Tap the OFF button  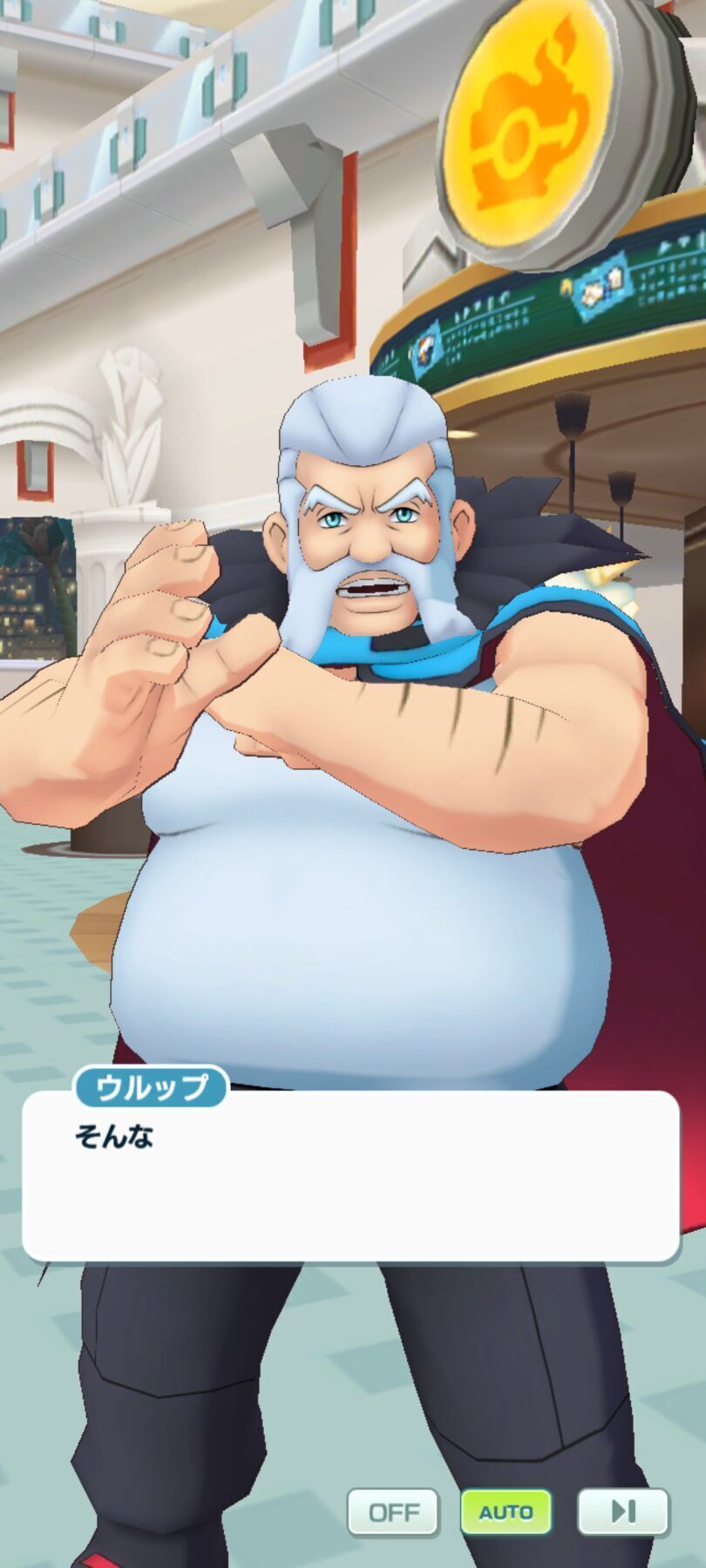(393, 1511)
